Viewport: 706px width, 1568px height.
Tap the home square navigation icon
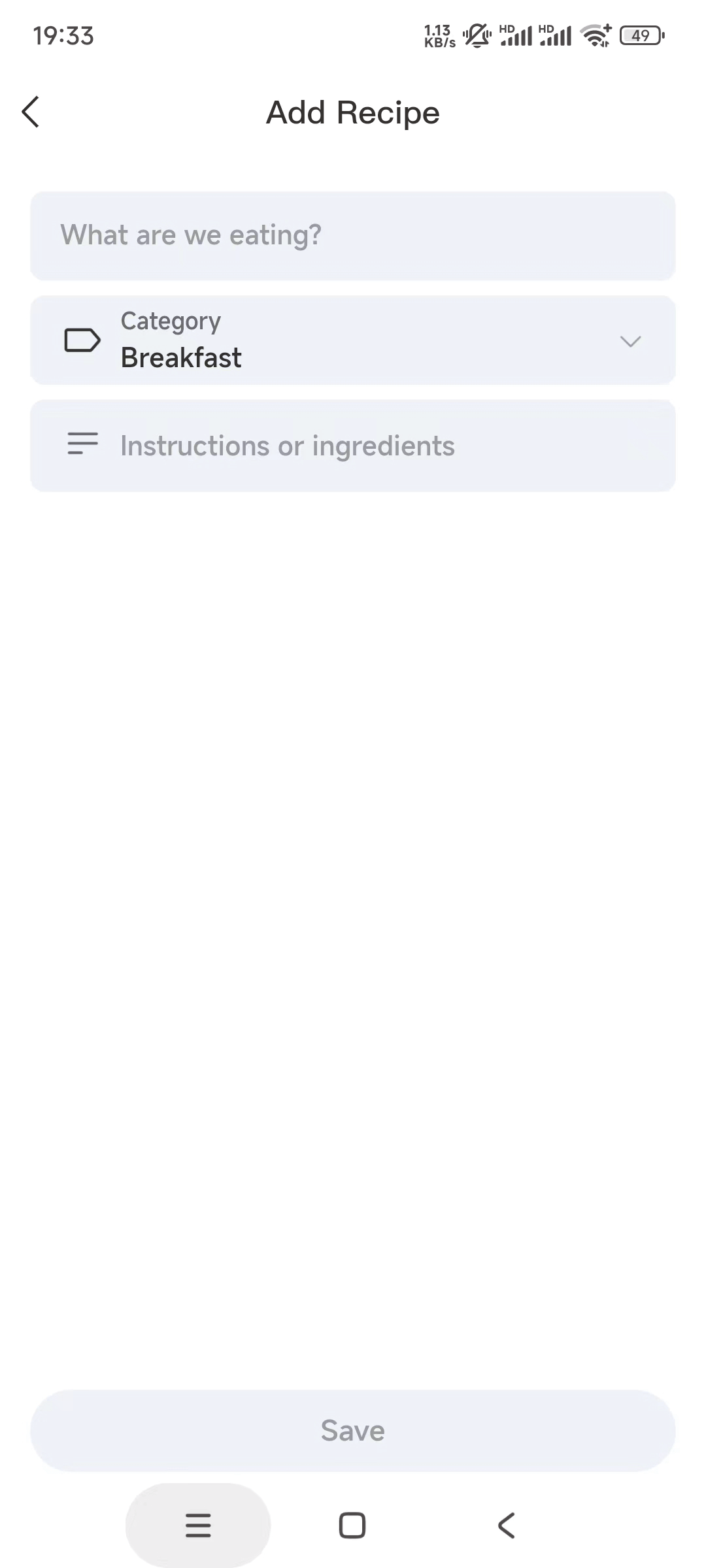pos(352,1525)
